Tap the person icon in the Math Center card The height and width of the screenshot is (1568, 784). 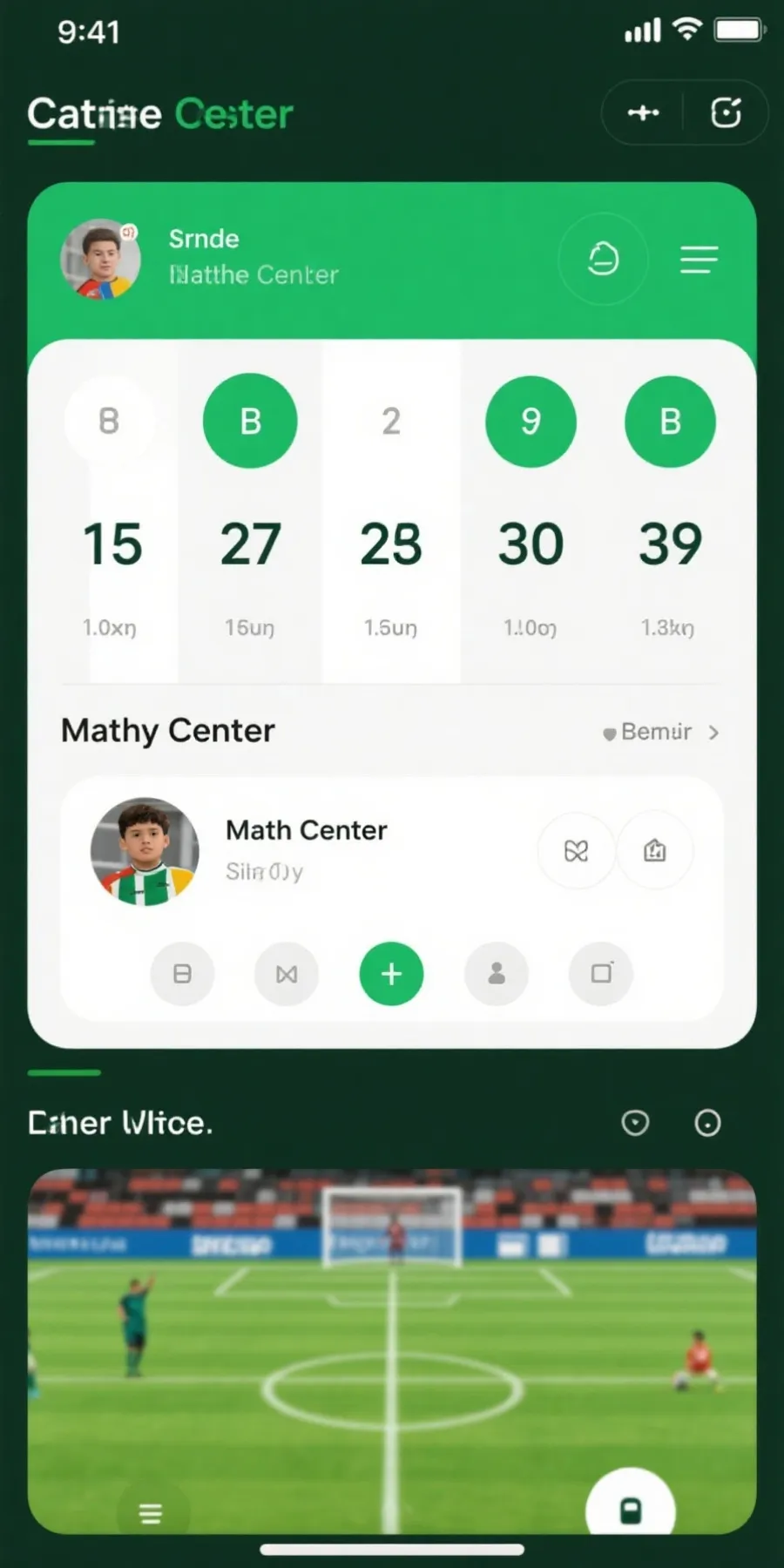[x=497, y=973]
